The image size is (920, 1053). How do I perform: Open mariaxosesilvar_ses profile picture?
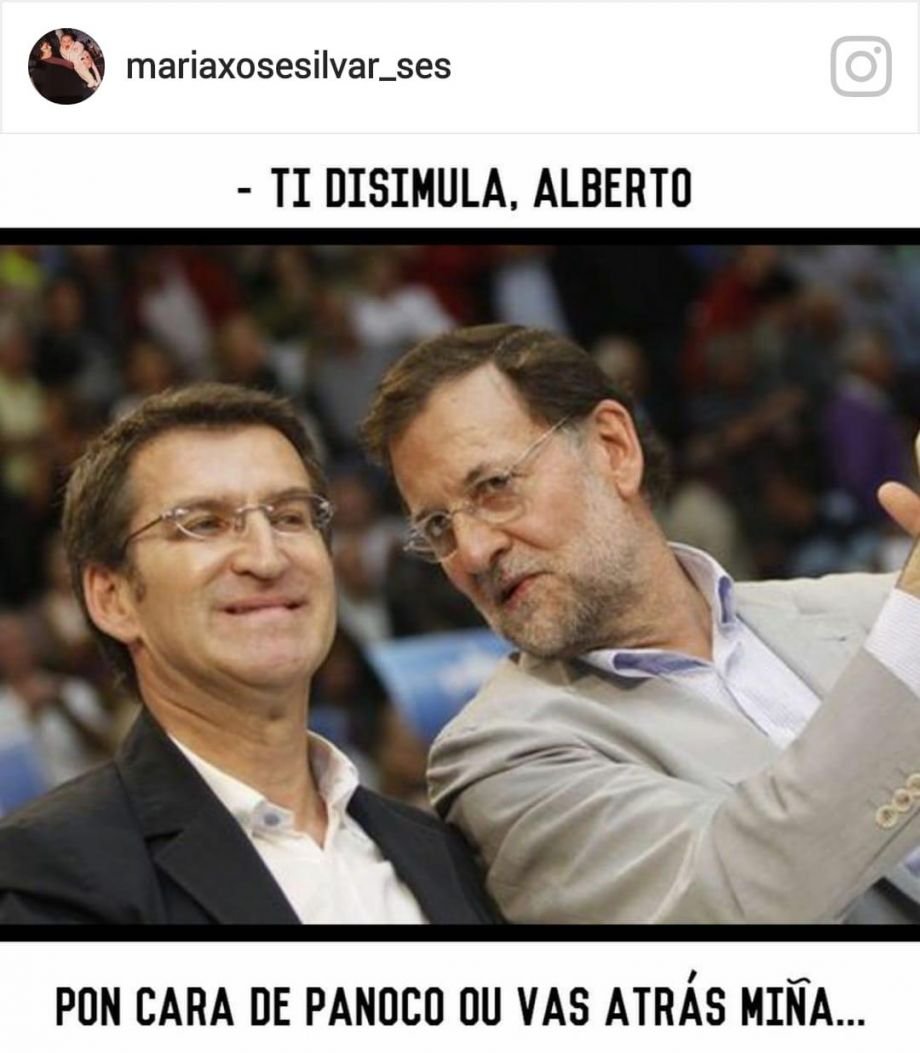point(66,66)
